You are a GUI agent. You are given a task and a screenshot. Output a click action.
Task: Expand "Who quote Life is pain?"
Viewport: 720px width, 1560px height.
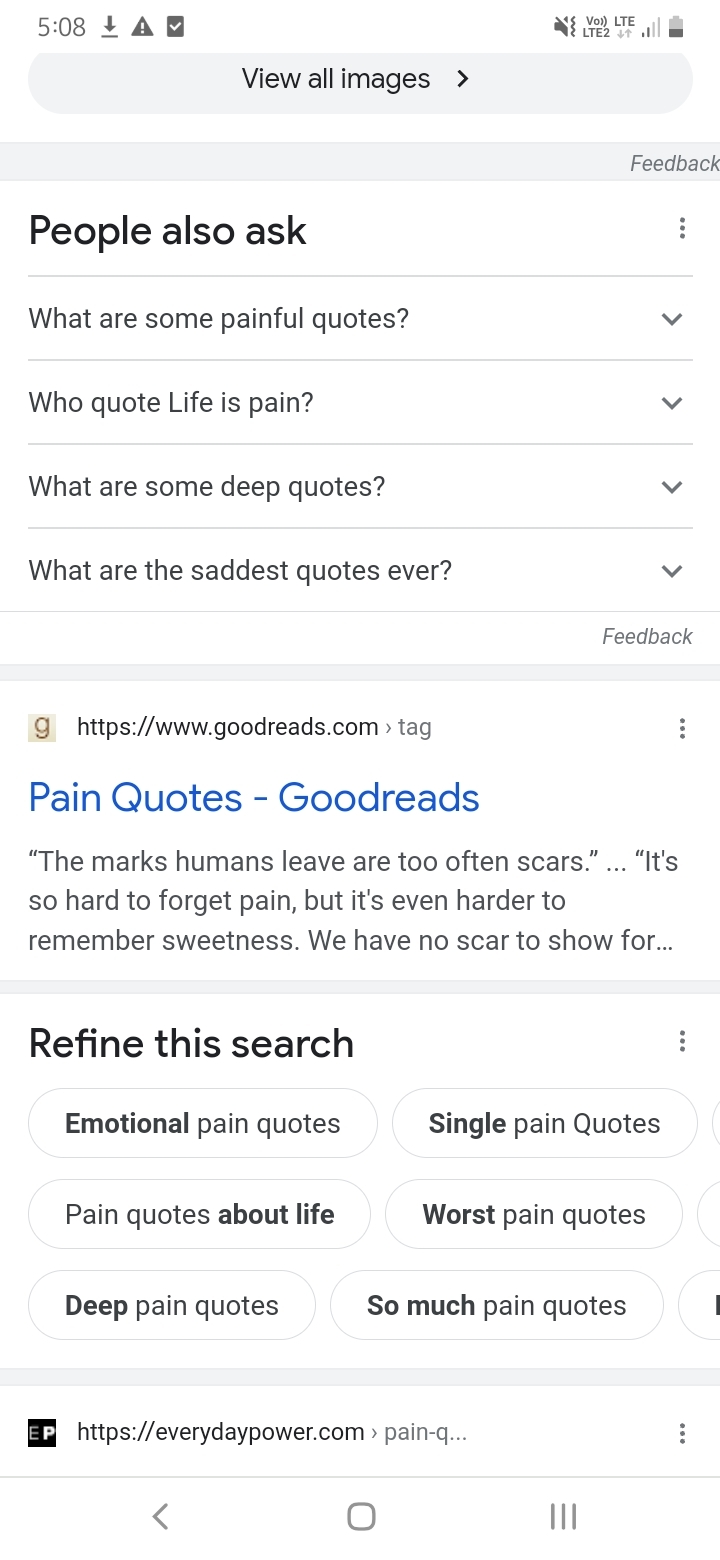[x=360, y=403]
